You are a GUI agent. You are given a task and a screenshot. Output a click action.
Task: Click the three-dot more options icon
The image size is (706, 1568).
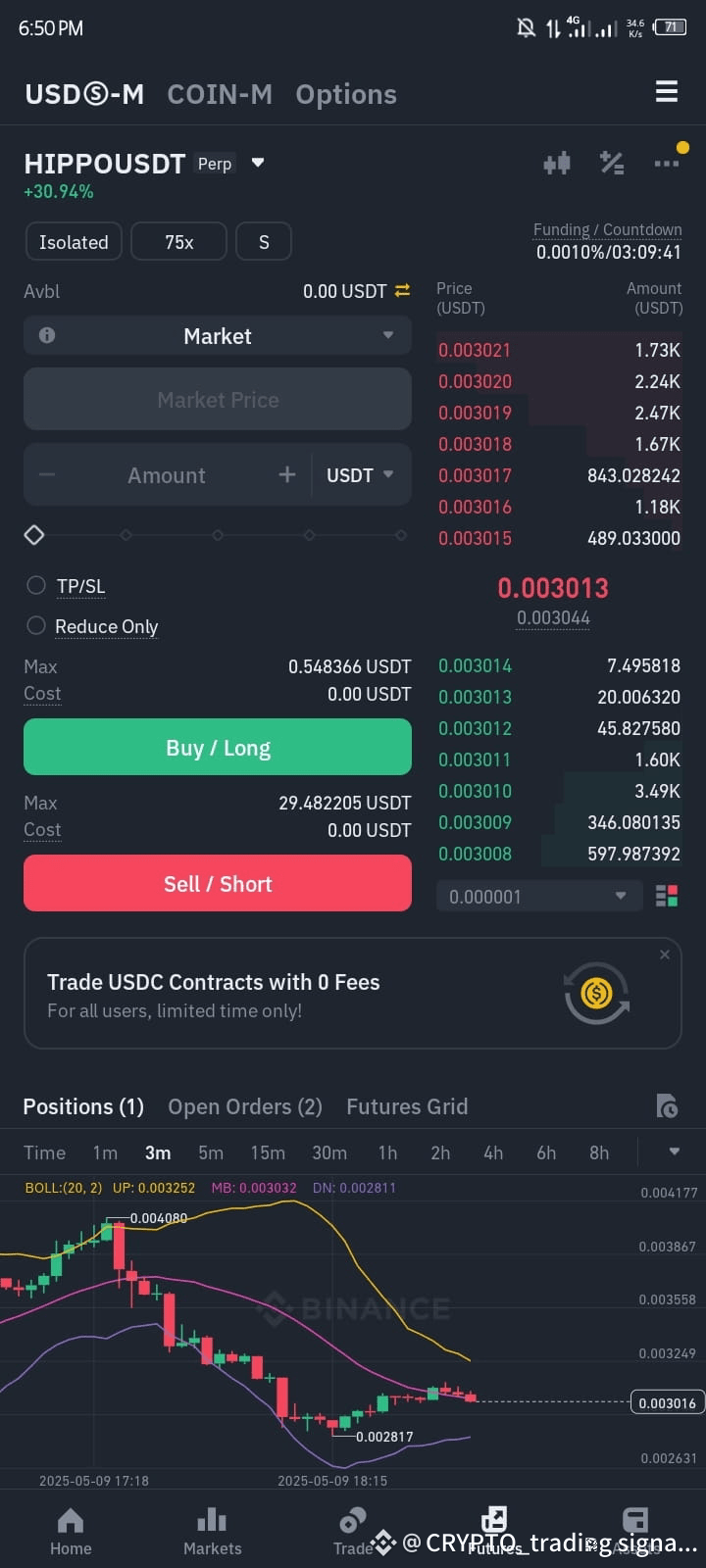[x=668, y=164]
